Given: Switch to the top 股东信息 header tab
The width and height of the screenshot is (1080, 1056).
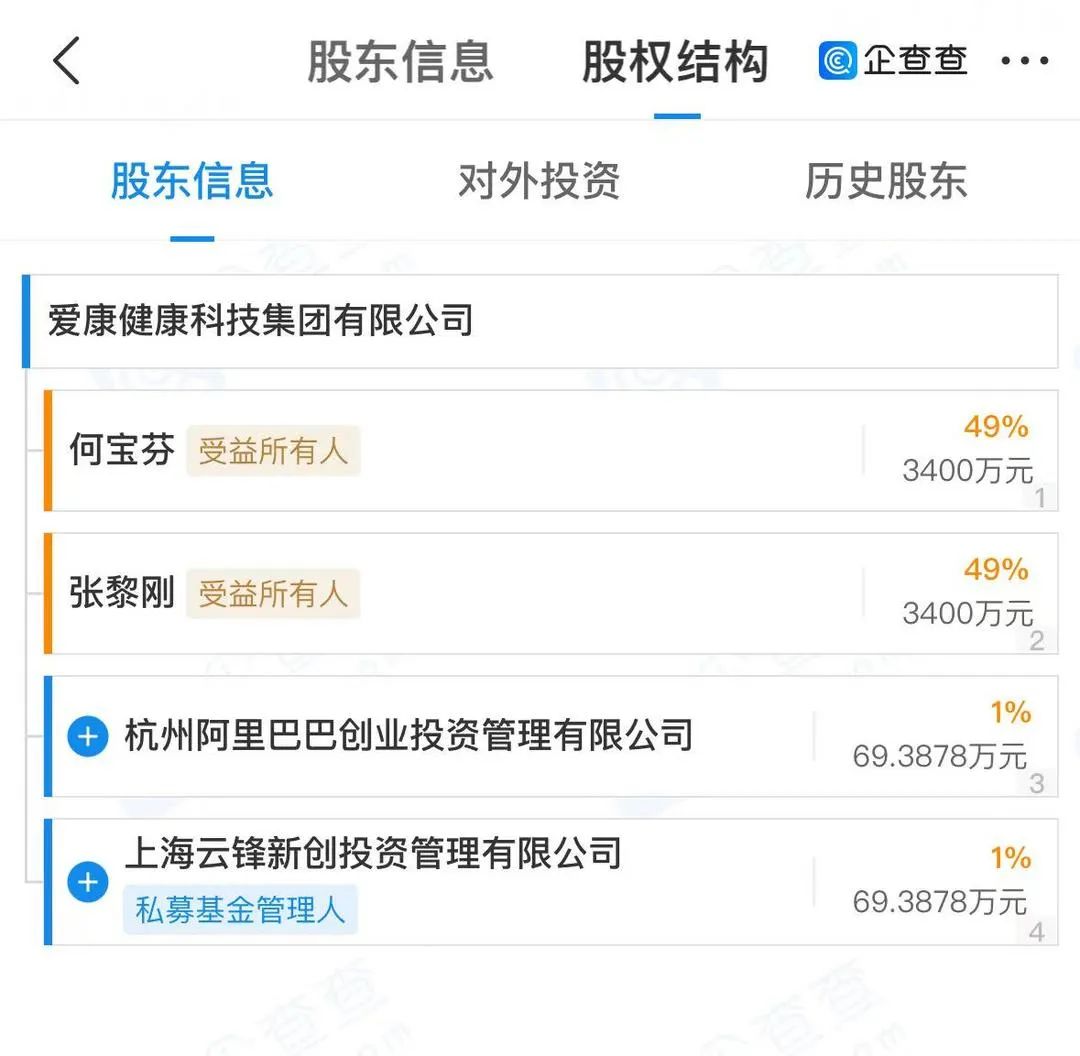Looking at the screenshot, I should coord(399,61).
